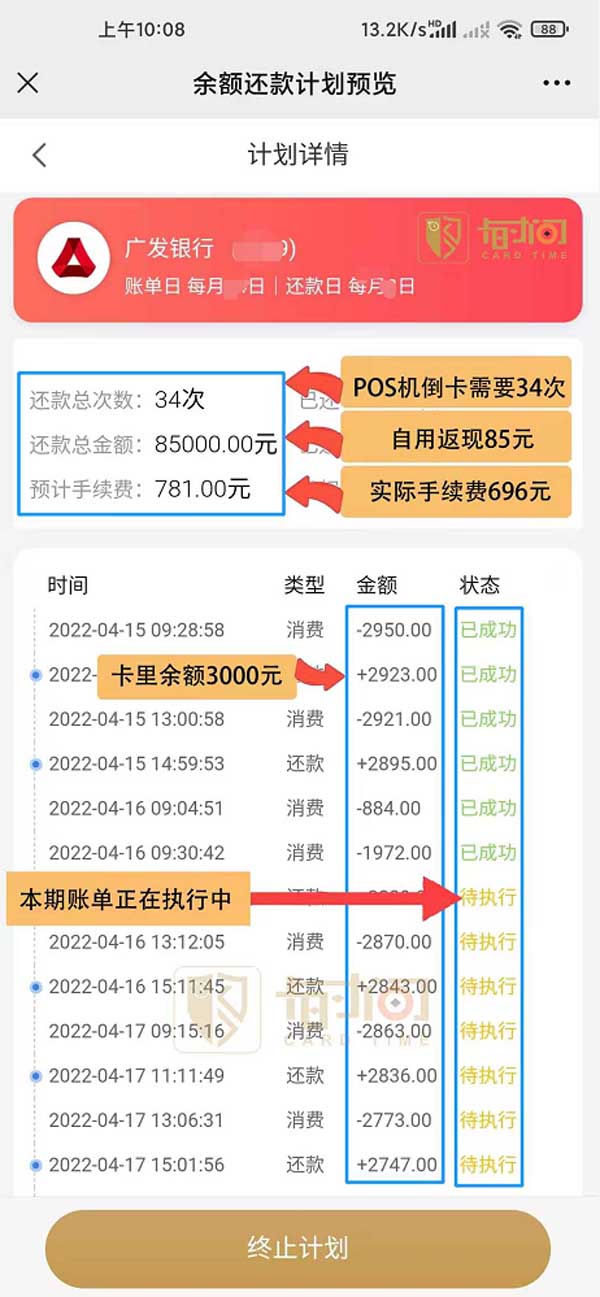
Task: Go back from 计划详情
Action: (x=39, y=155)
